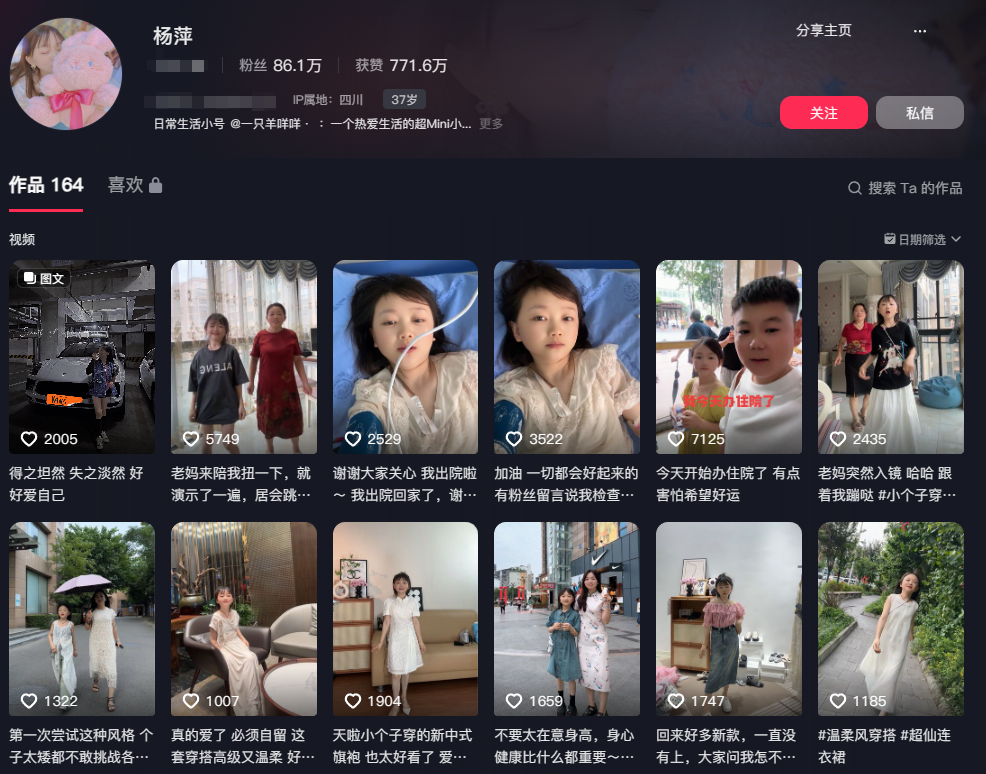Open the 不要太在意身高 video

click(x=567, y=618)
